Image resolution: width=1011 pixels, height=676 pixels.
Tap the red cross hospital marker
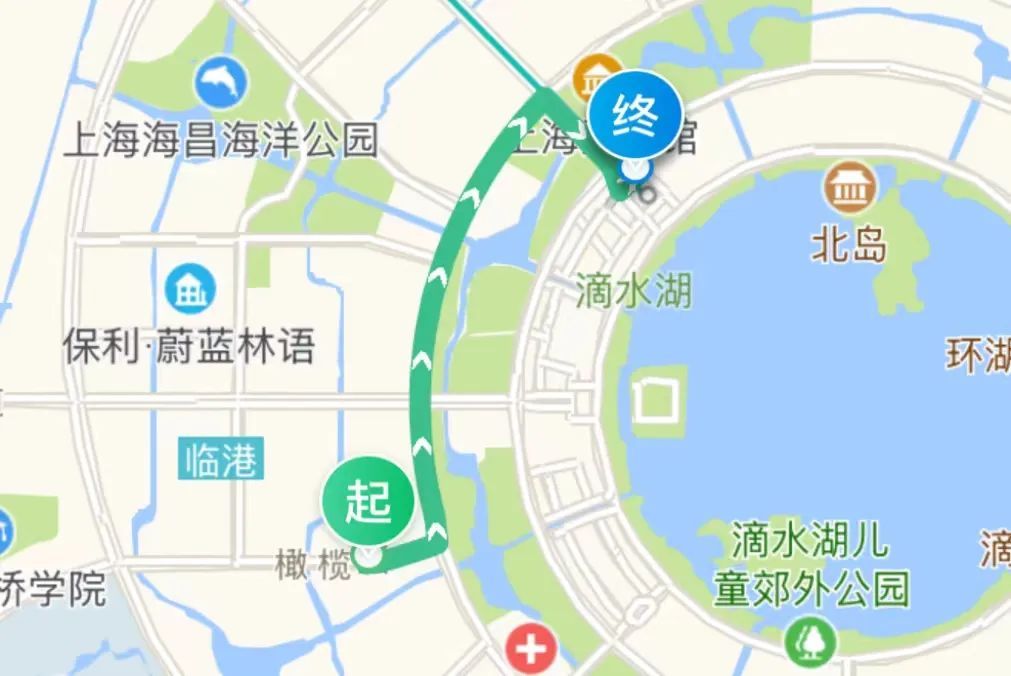[531, 651]
